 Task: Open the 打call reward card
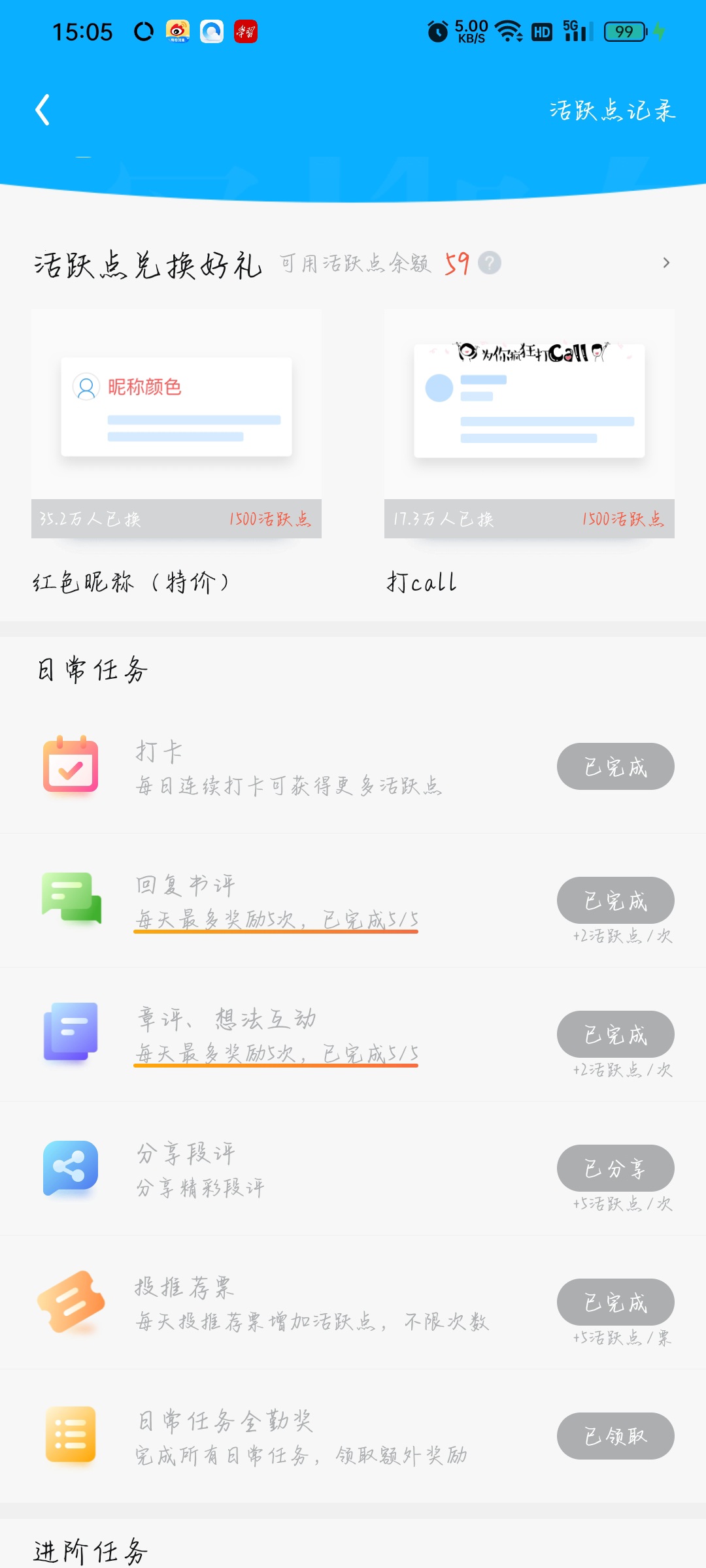click(529, 453)
